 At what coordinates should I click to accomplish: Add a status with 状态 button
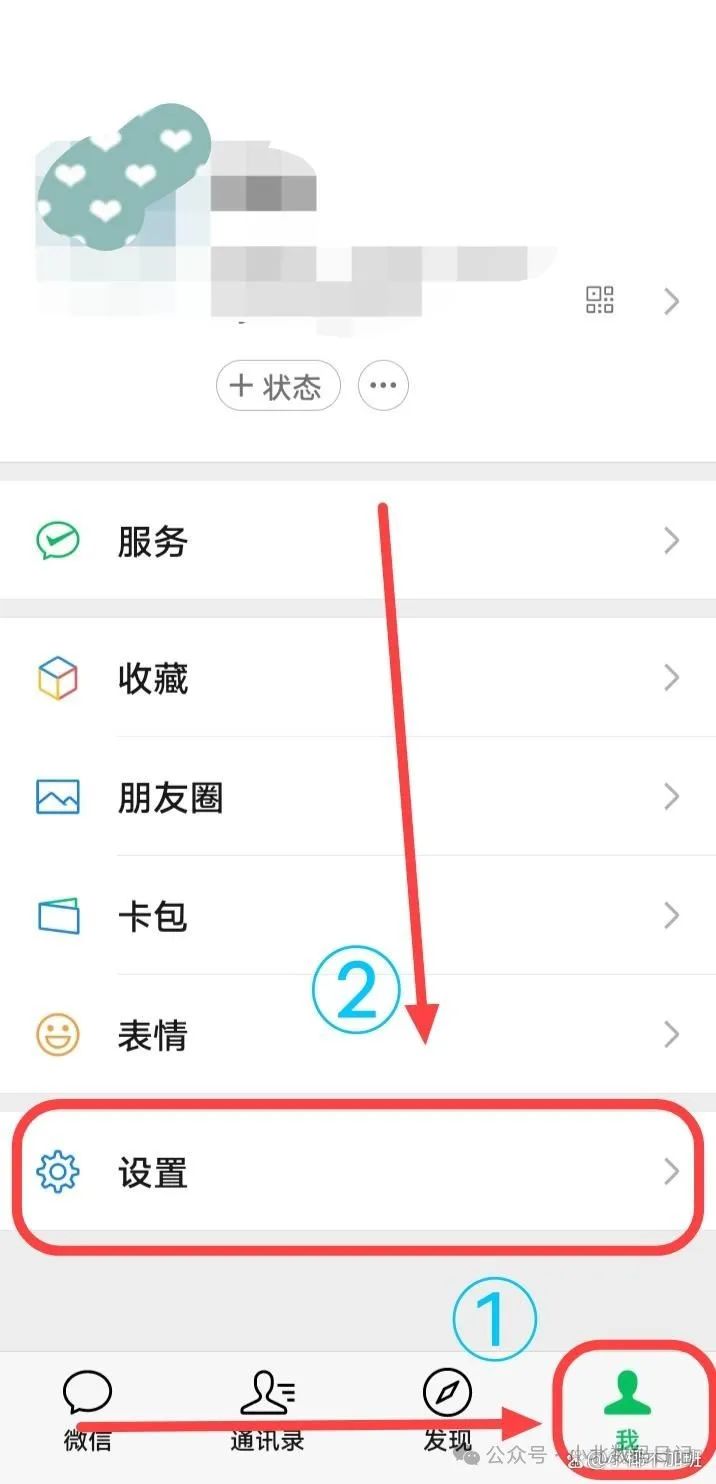[278, 386]
